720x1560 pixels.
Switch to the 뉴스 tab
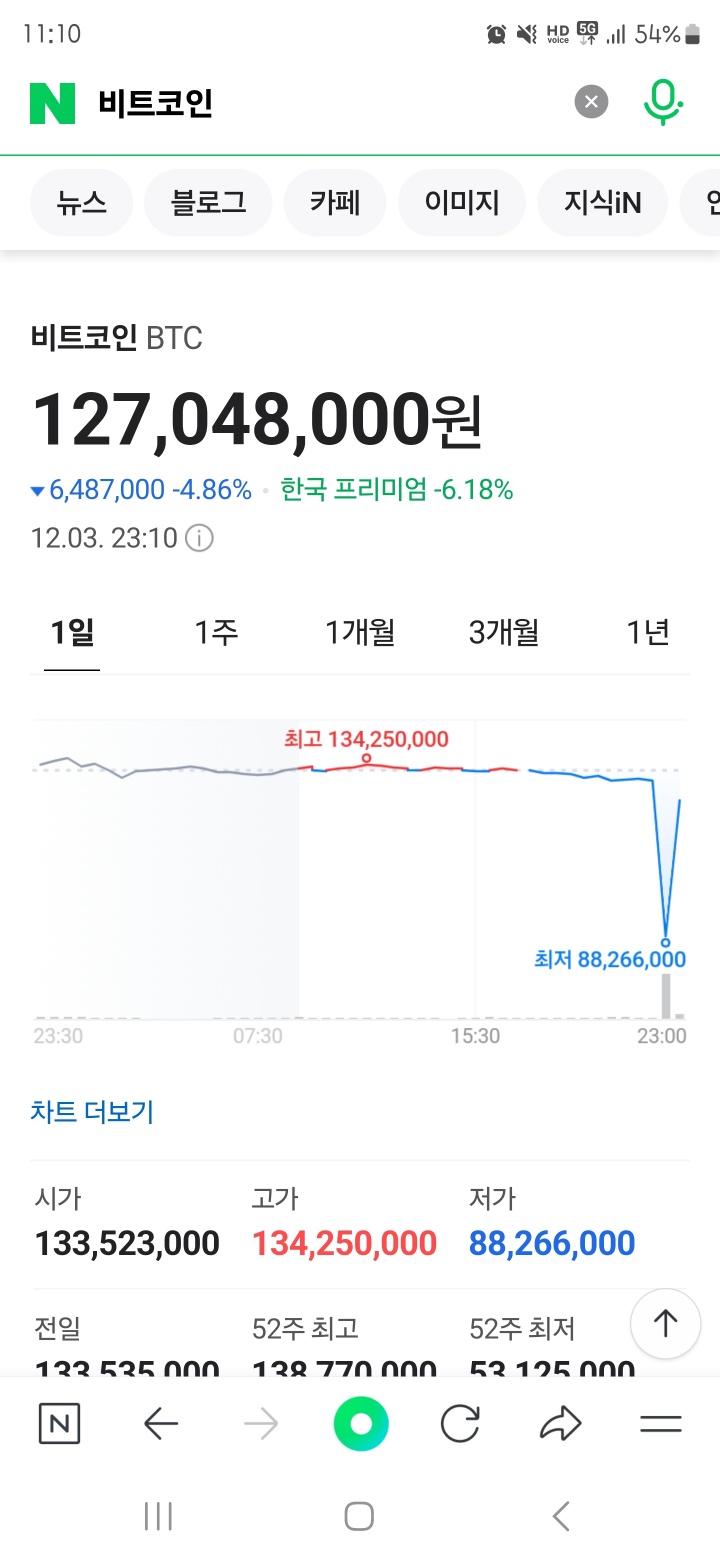pos(81,203)
